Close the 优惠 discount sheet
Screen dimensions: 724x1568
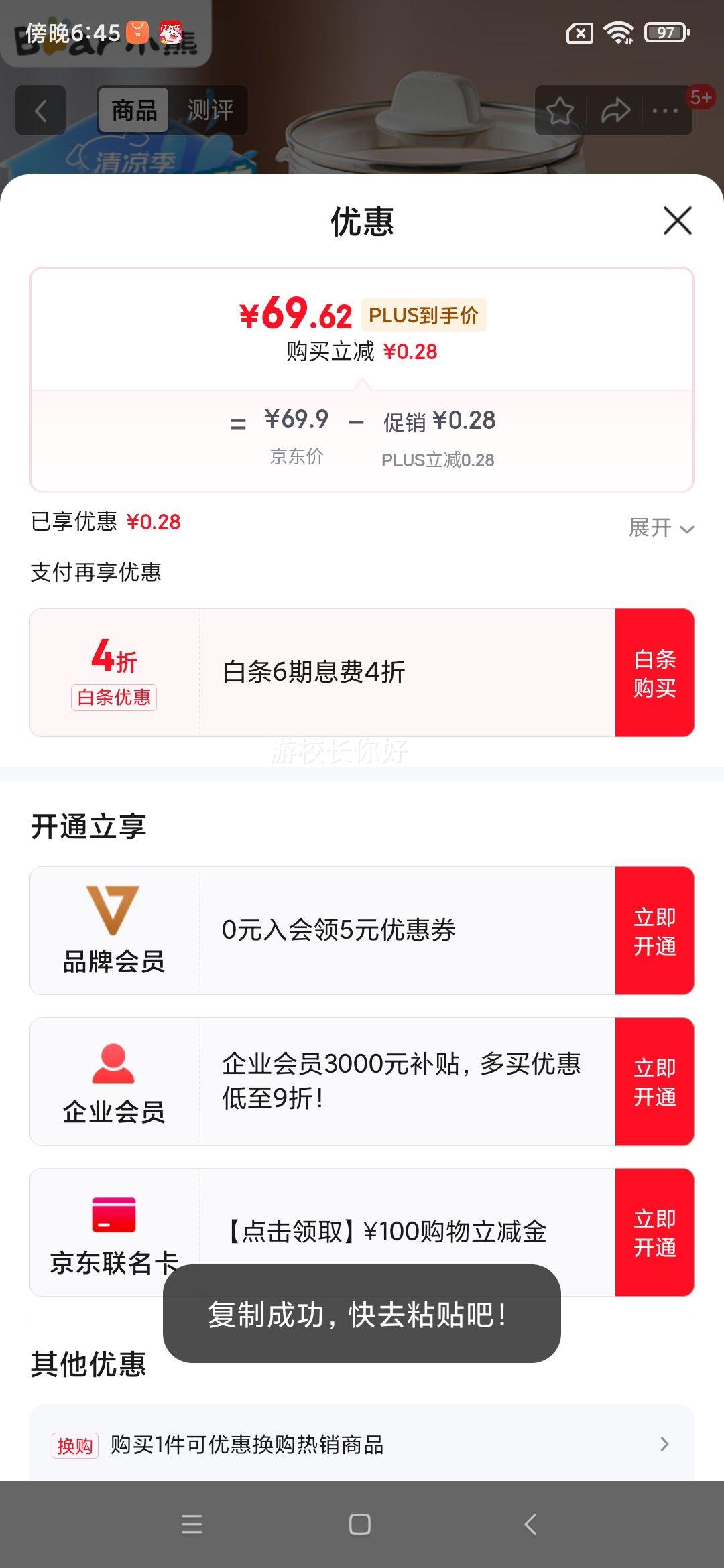click(677, 220)
